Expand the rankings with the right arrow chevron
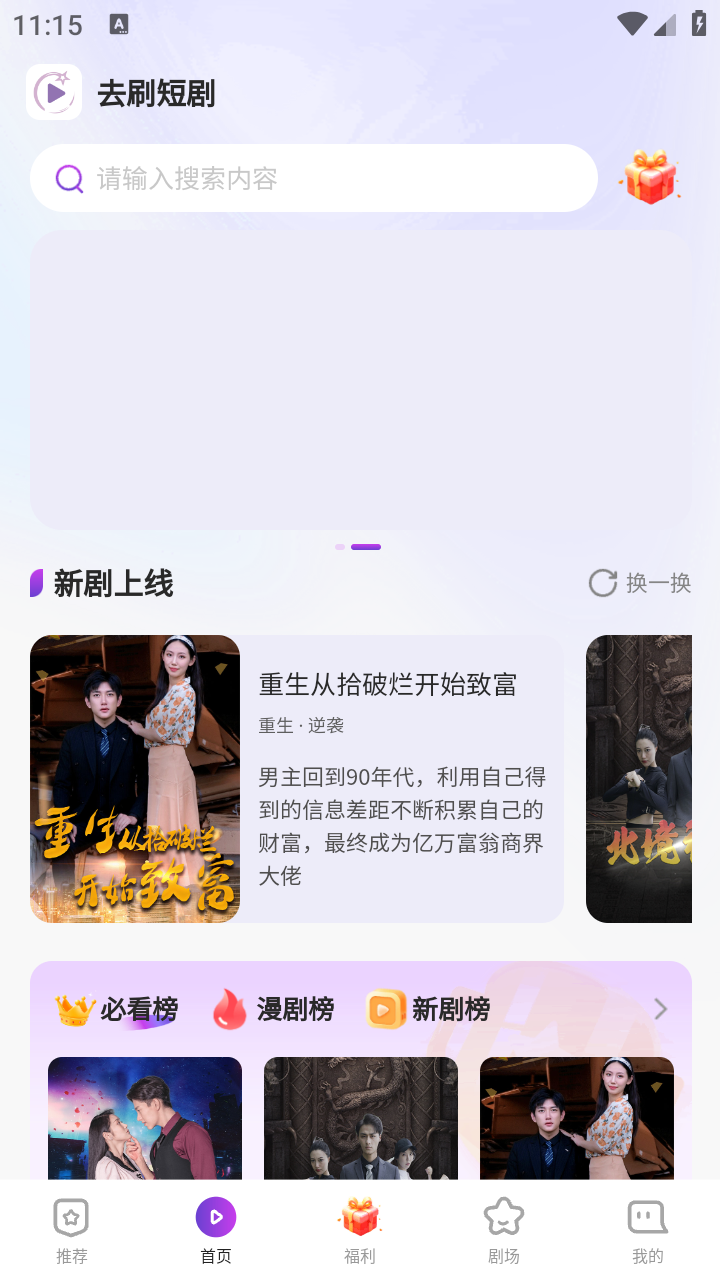This screenshot has height=1280, width=720. [x=660, y=1009]
